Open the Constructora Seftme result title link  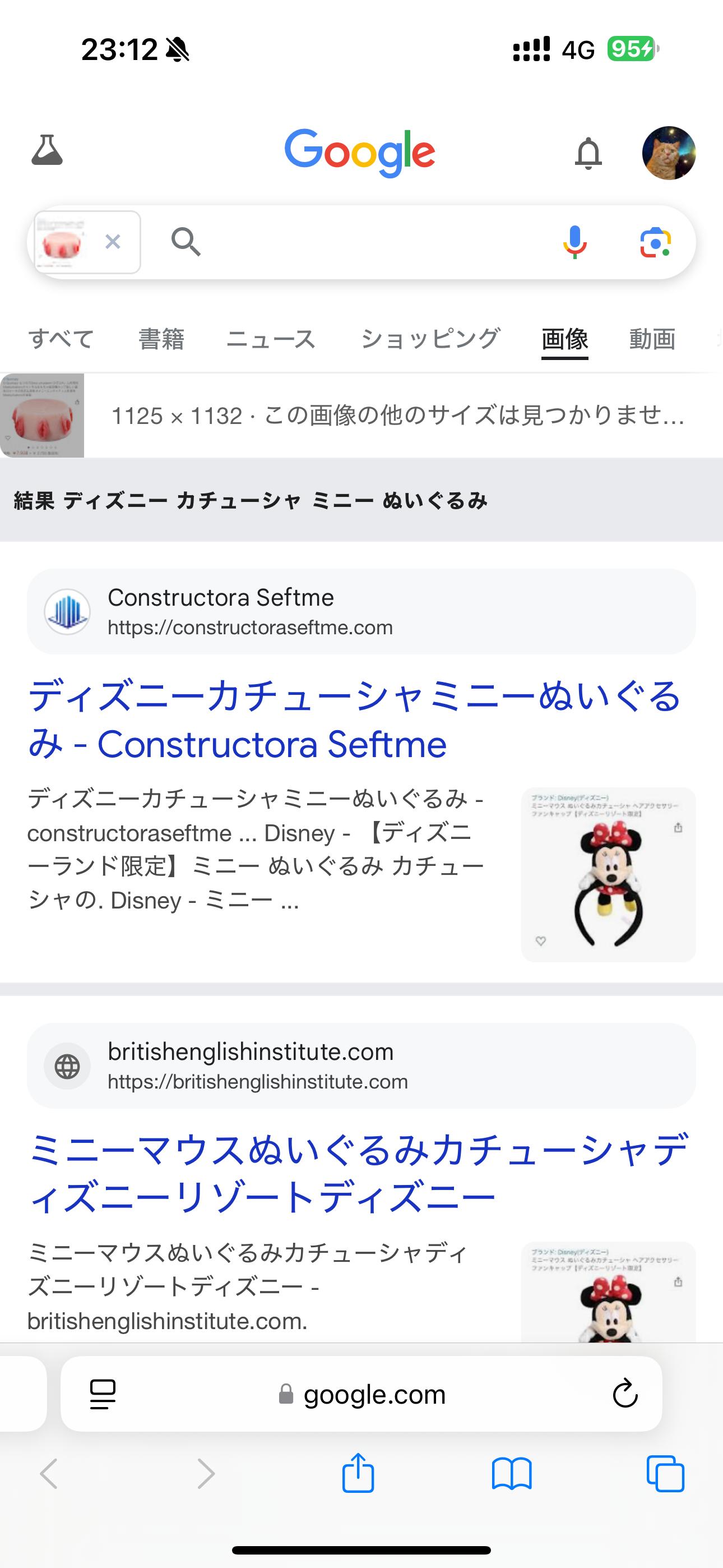coord(353,720)
